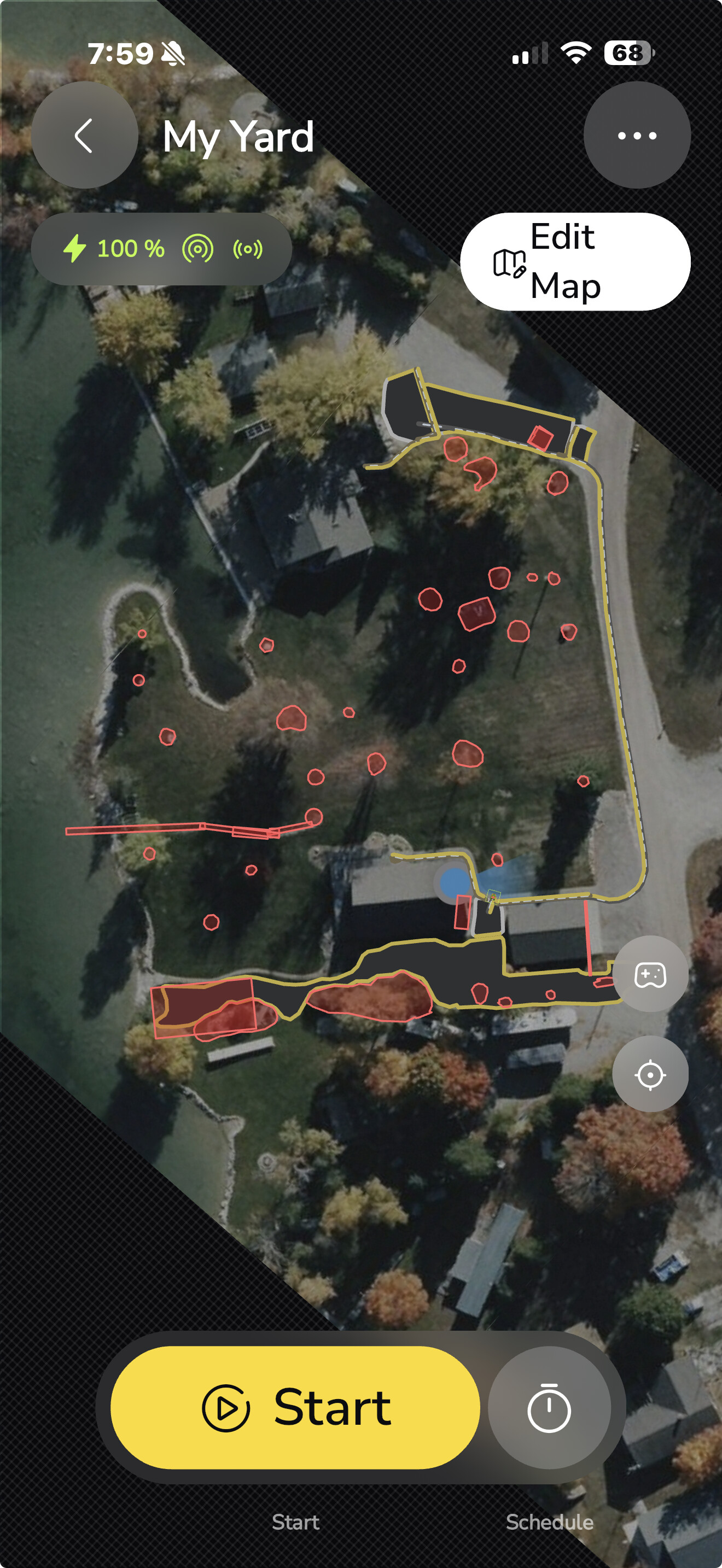The height and width of the screenshot is (1568, 722).
Task: Open Edit Map
Action: 575,261
